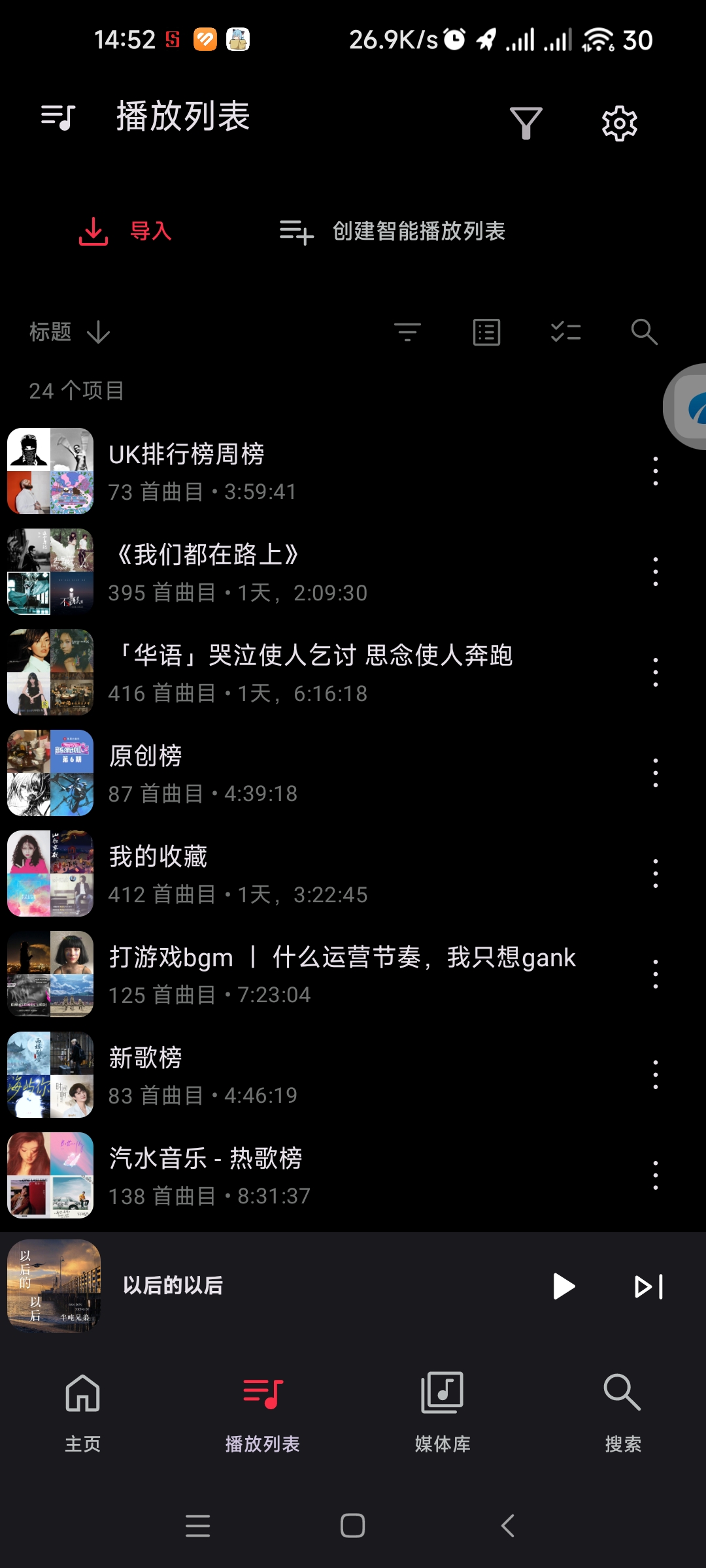The height and width of the screenshot is (1568, 706).
Task: Go to the 搜索 tab
Action: coord(622,1411)
